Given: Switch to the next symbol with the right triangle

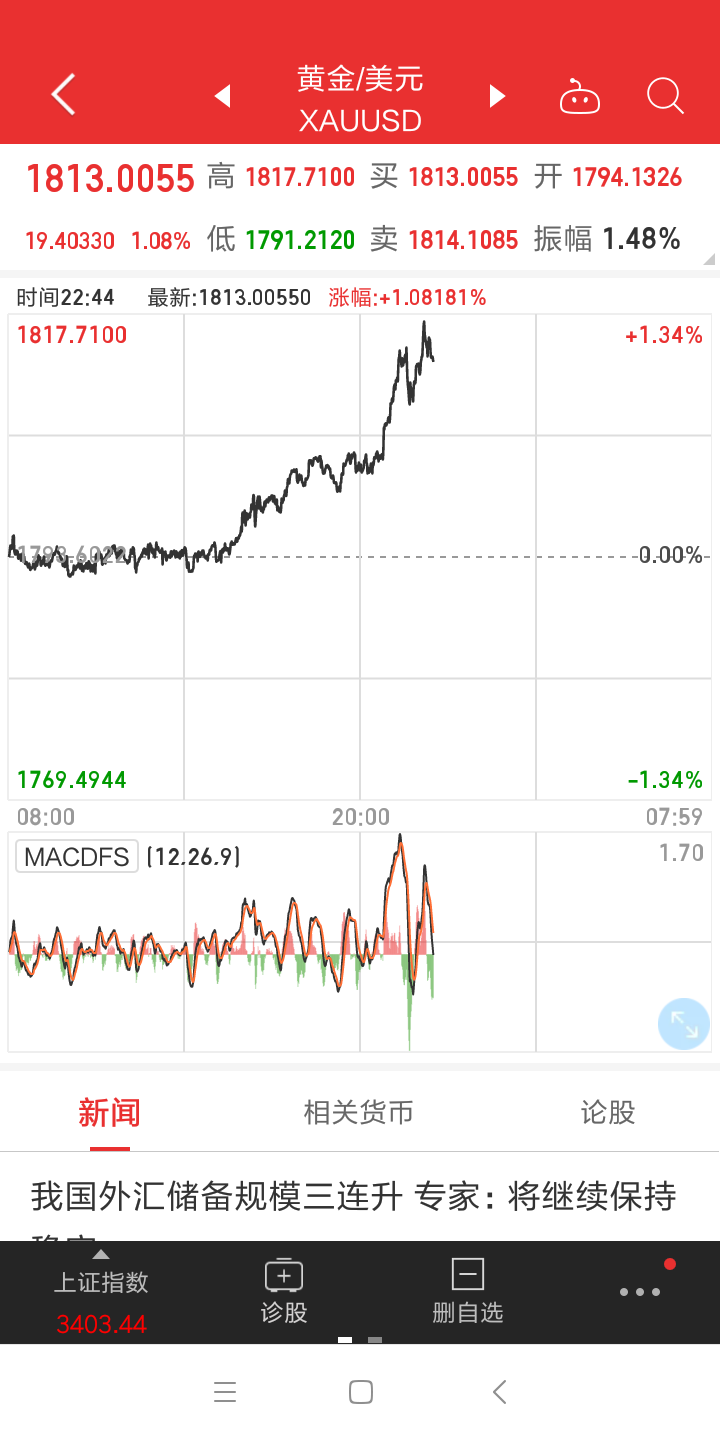Looking at the screenshot, I should pyautogui.click(x=497, y=96).
